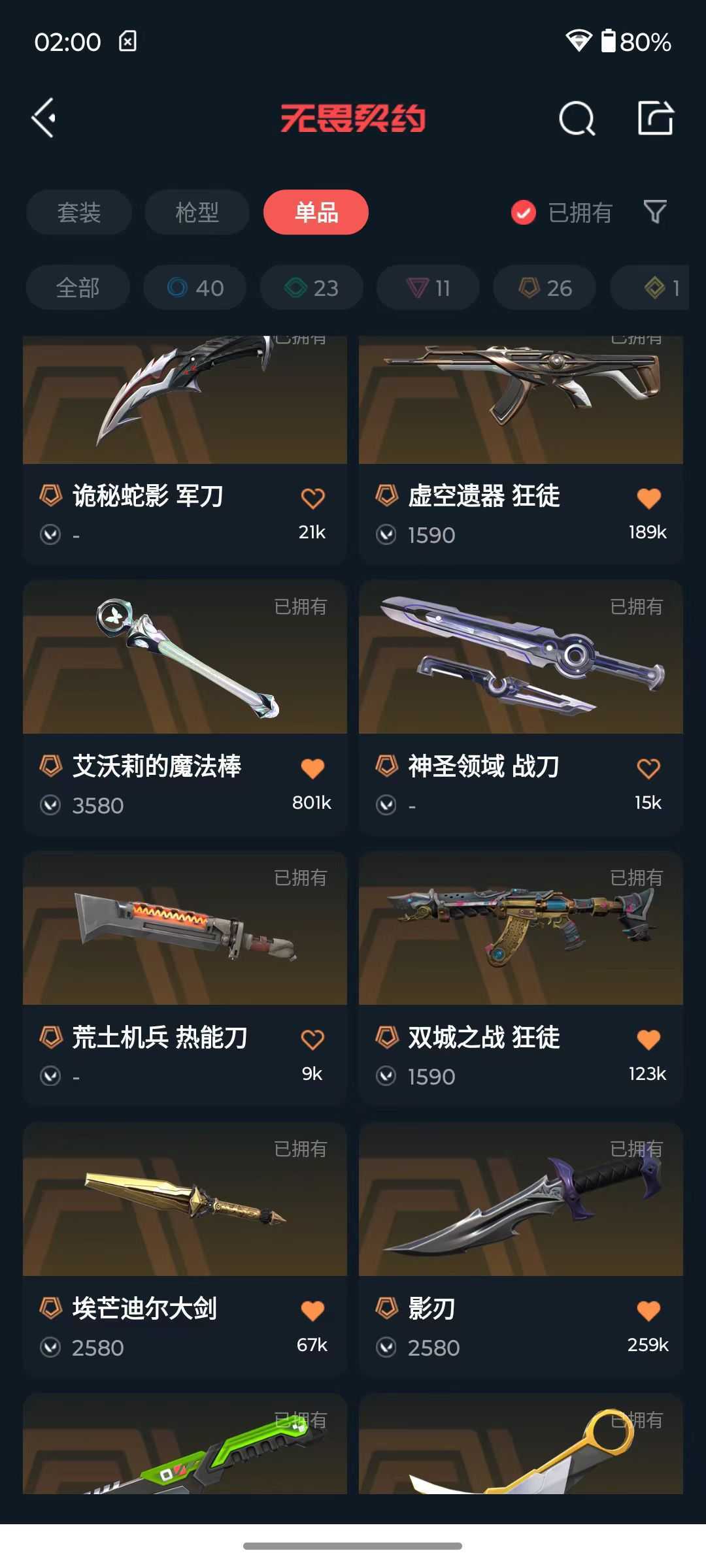Image resolution: width=706 pixels, height=1568 pixels.
Task: Select the purple rarity filter showing 11
Action: pos(428,287)
